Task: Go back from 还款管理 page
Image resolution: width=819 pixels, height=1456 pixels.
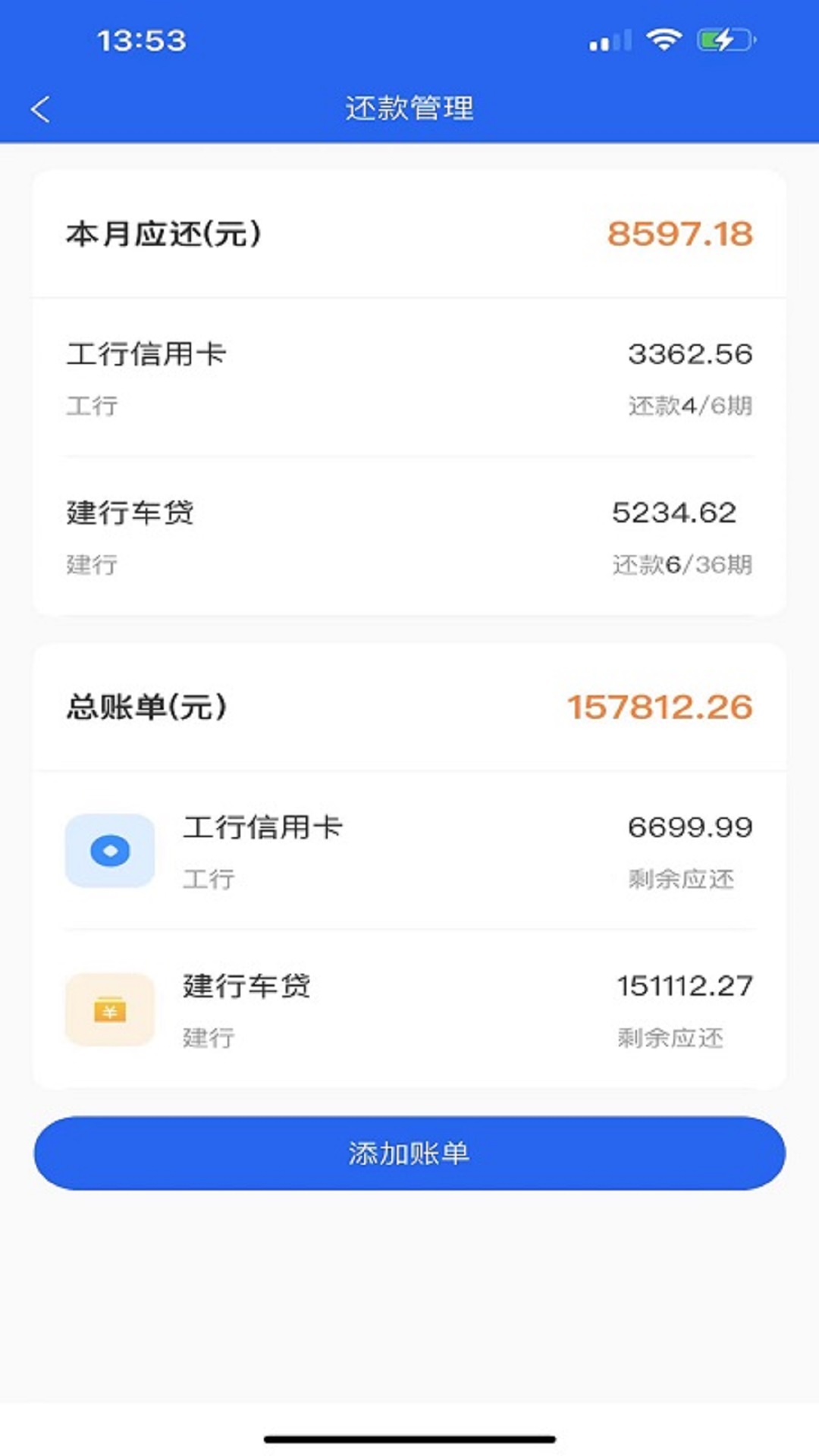Action: pyautogui.click(x=41, y=109)
